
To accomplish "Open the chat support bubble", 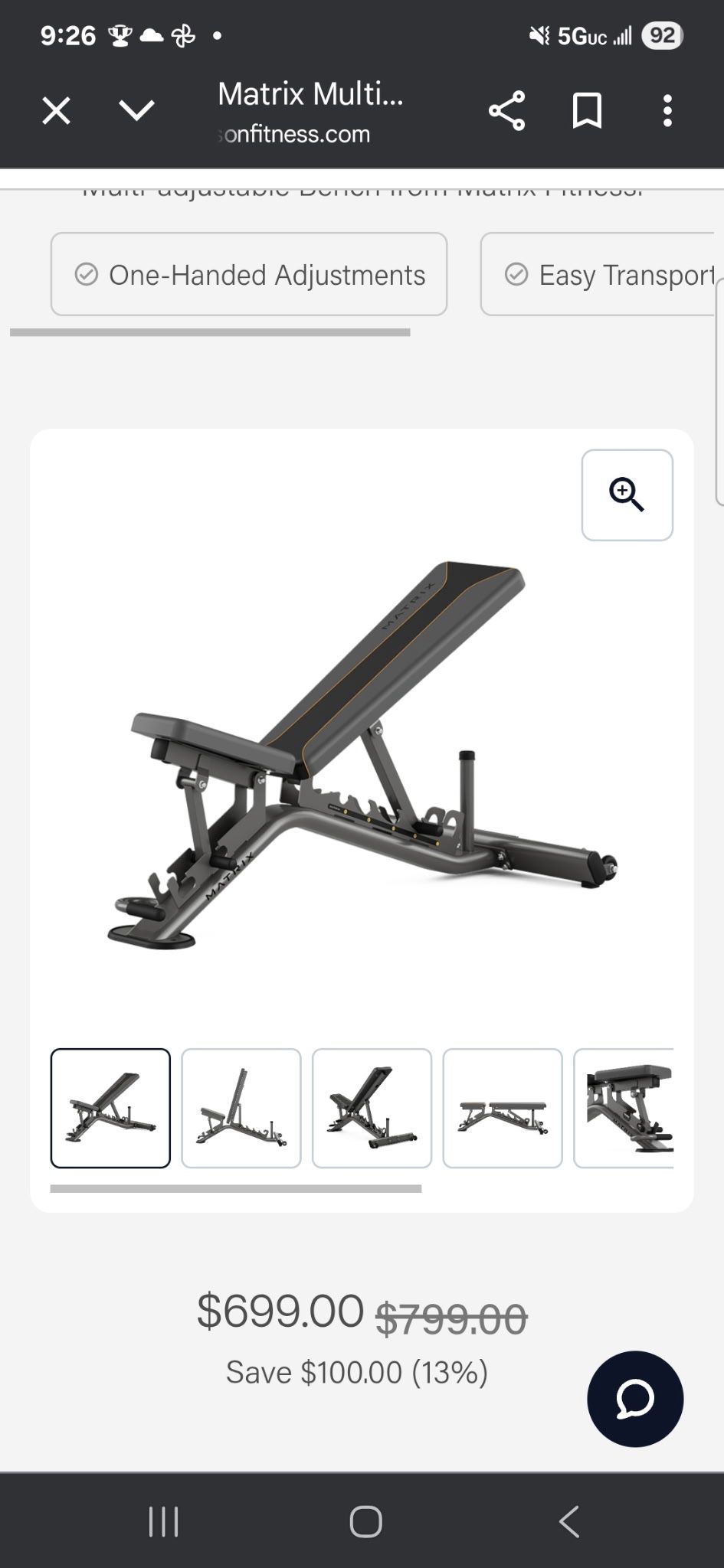I will point(636,1399).
